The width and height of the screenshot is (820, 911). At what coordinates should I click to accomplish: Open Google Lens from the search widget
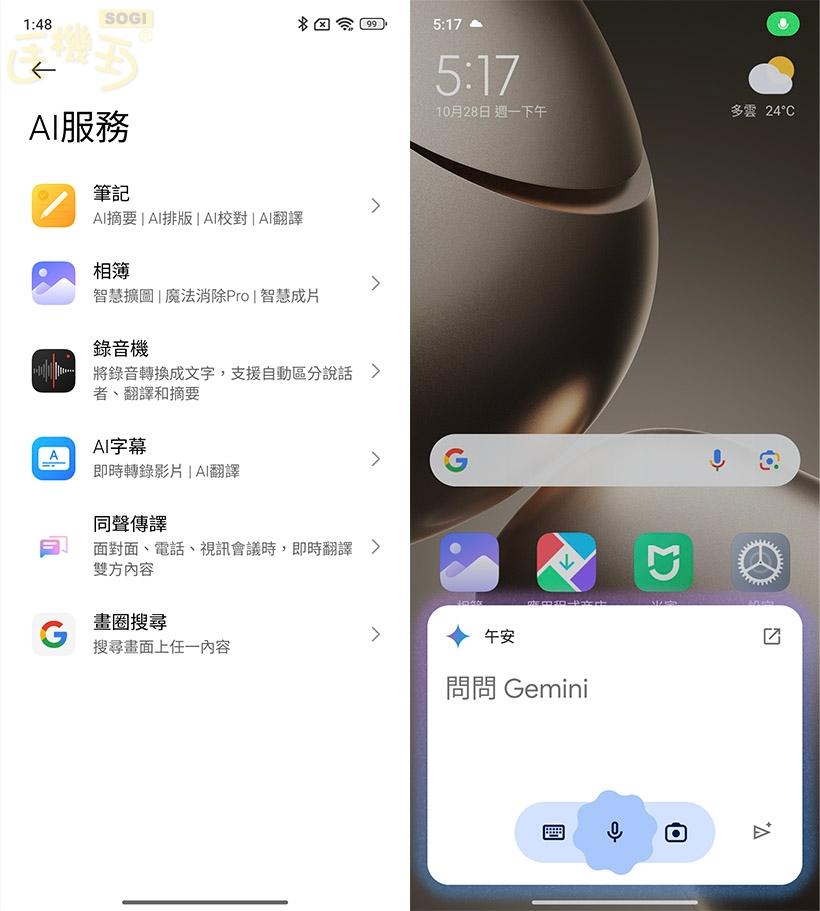tap(768, 460)
